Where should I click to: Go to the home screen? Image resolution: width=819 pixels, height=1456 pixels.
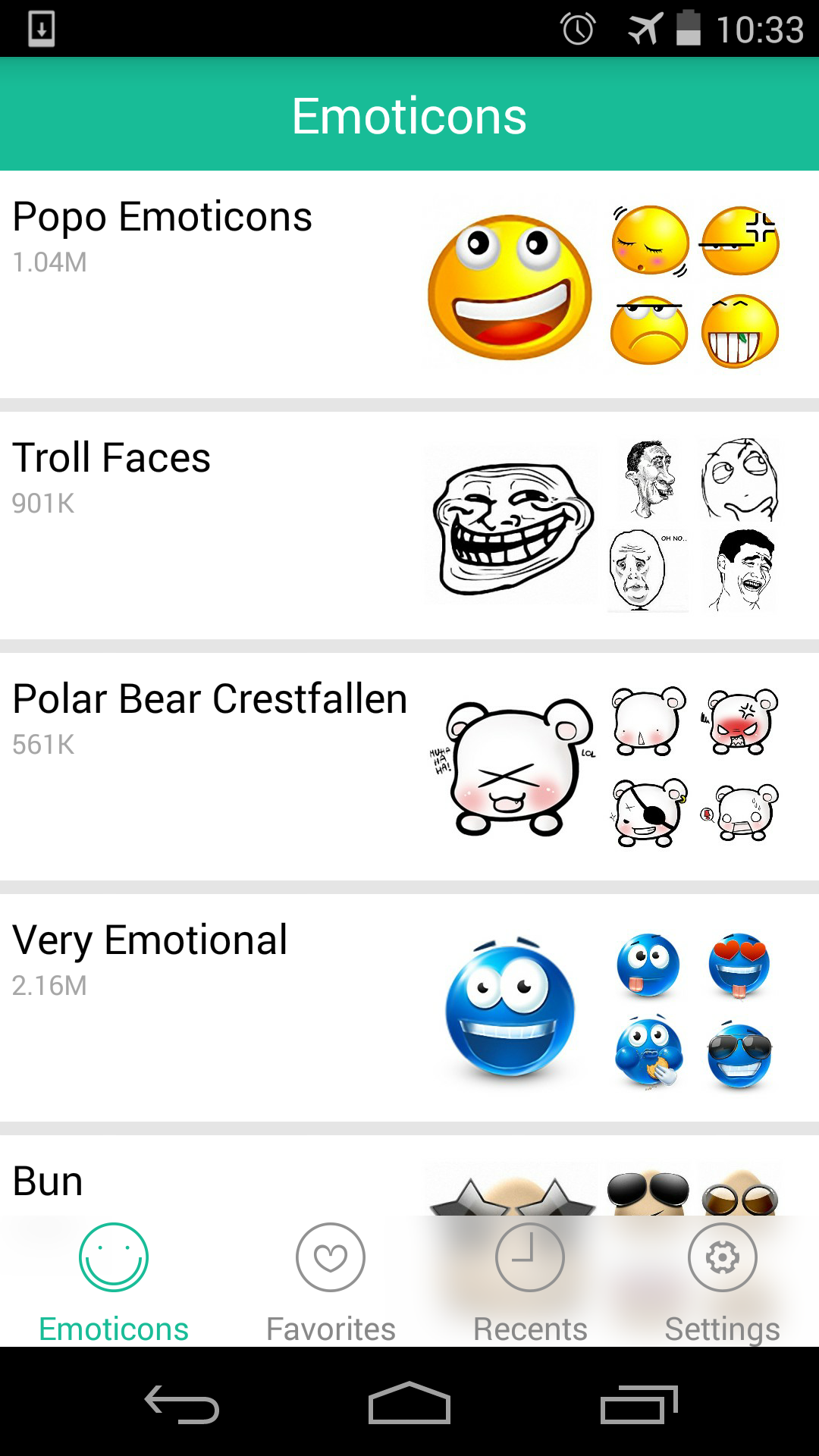point(409,1404)
